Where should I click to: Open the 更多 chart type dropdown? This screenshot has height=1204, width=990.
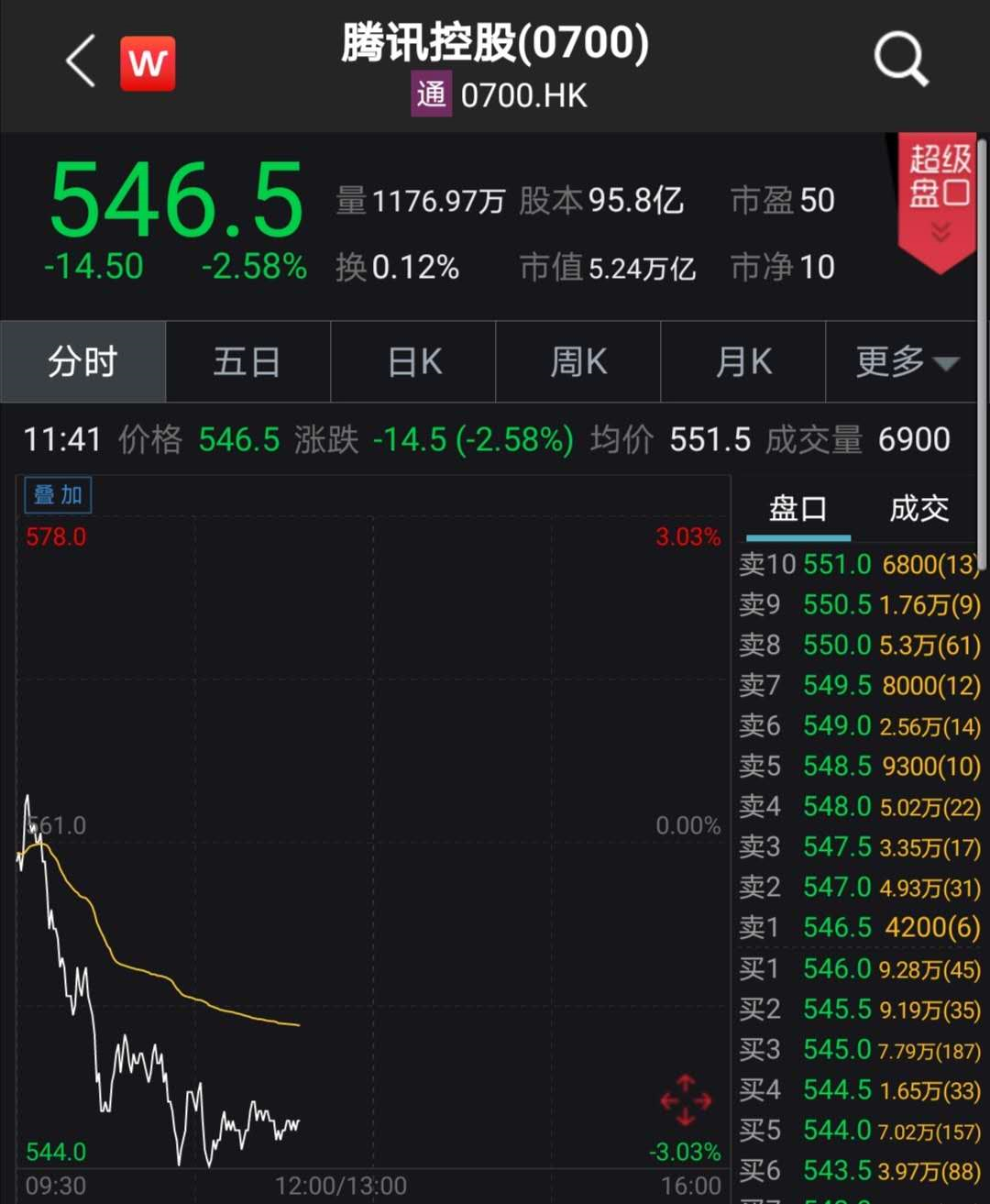coord(902,362)
